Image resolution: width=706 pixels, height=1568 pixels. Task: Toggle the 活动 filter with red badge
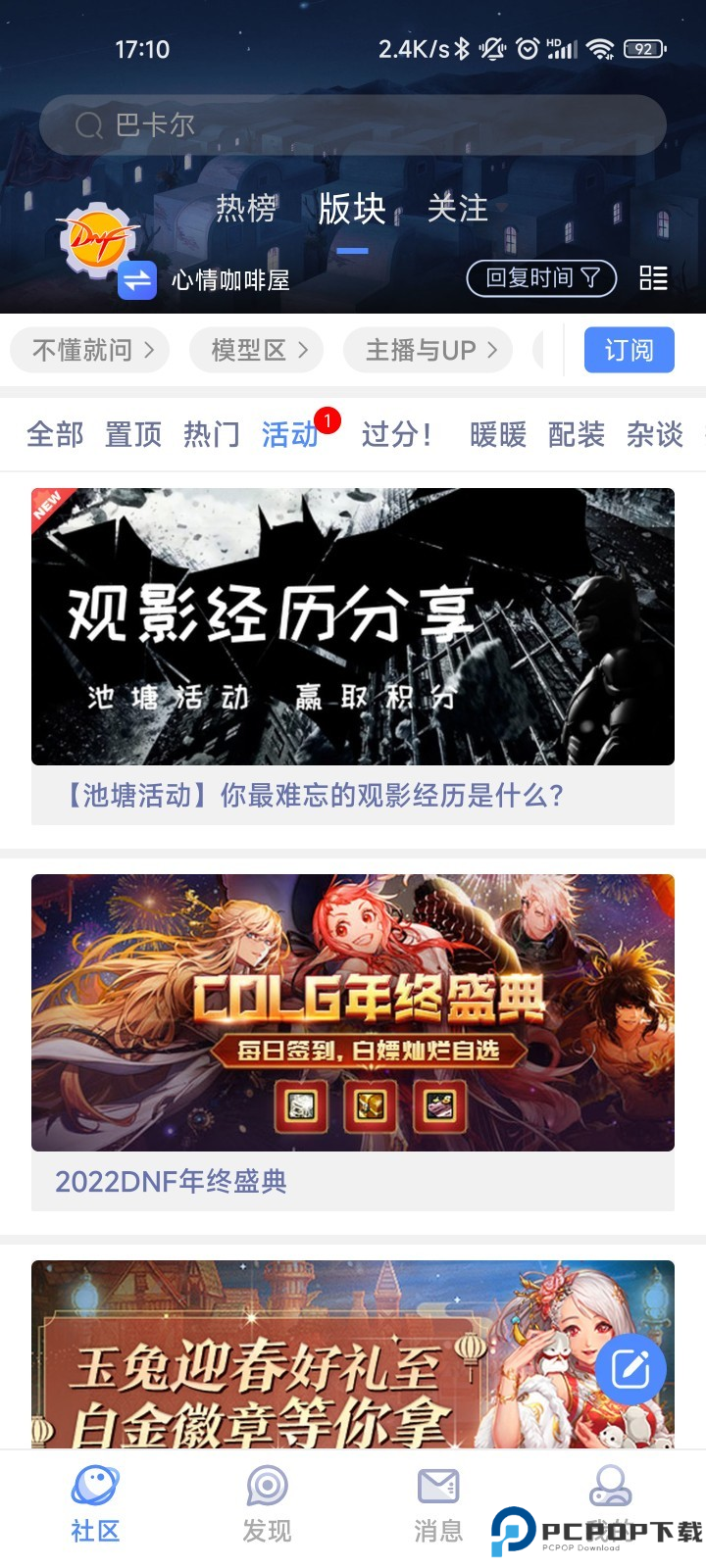pyautogui.click(x=290, y=434)
